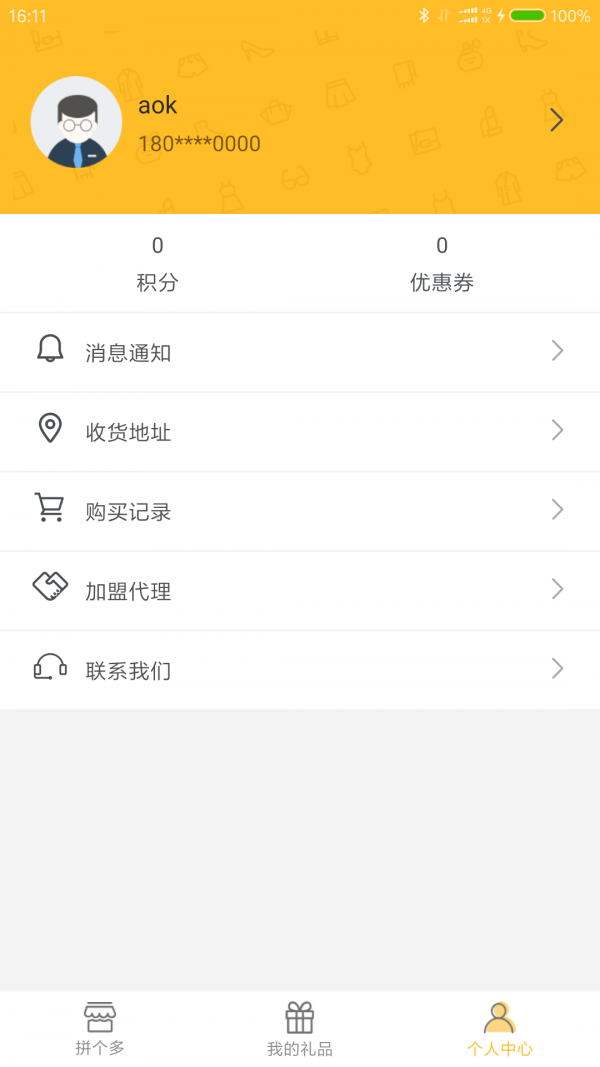The height and width of the screenshot is (1067, 600).
Task: Open 消息通知 notifications
Action: [x=300, y=352]
